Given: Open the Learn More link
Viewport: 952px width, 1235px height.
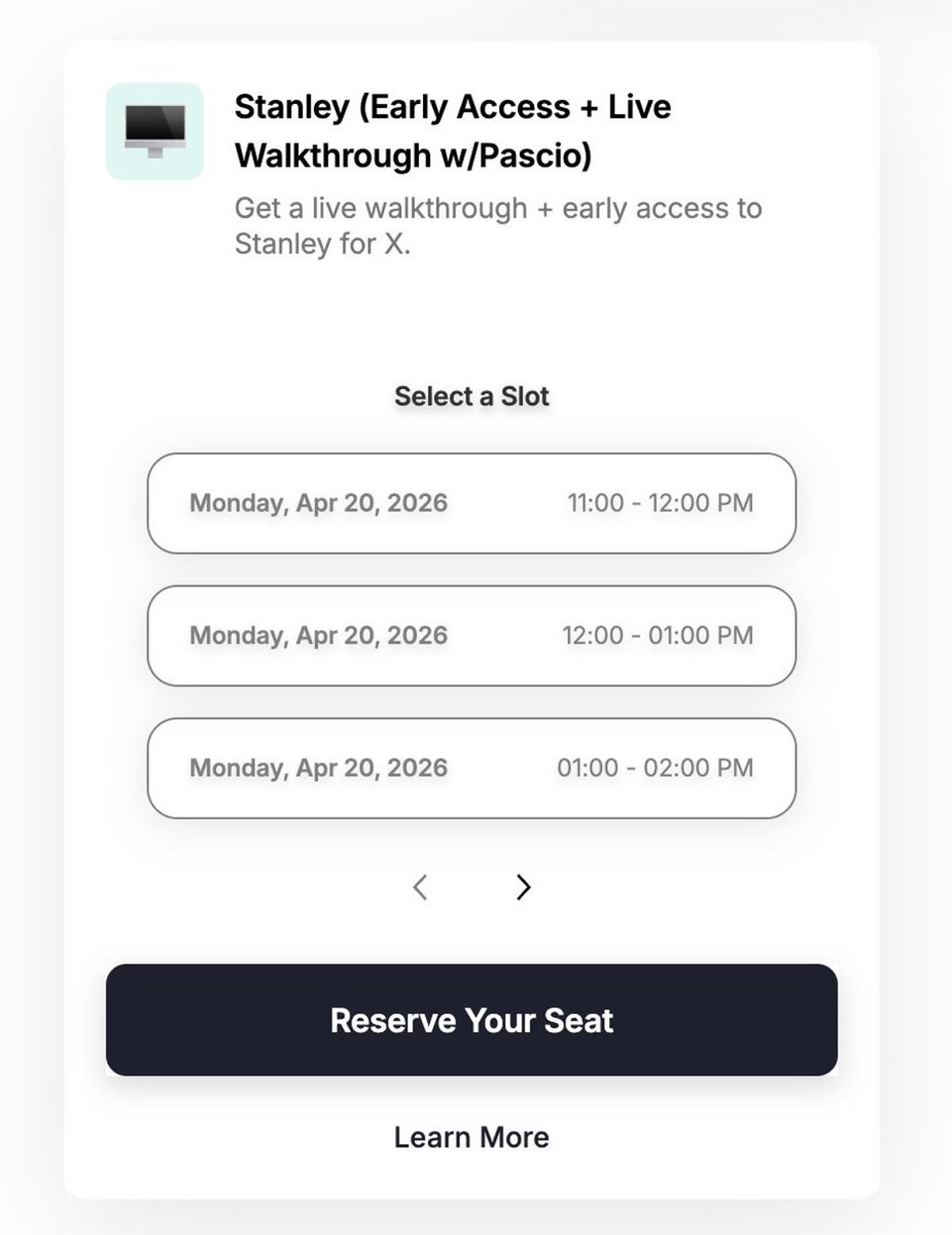Looking at the screenshot, I should [x=471, y=1137].
